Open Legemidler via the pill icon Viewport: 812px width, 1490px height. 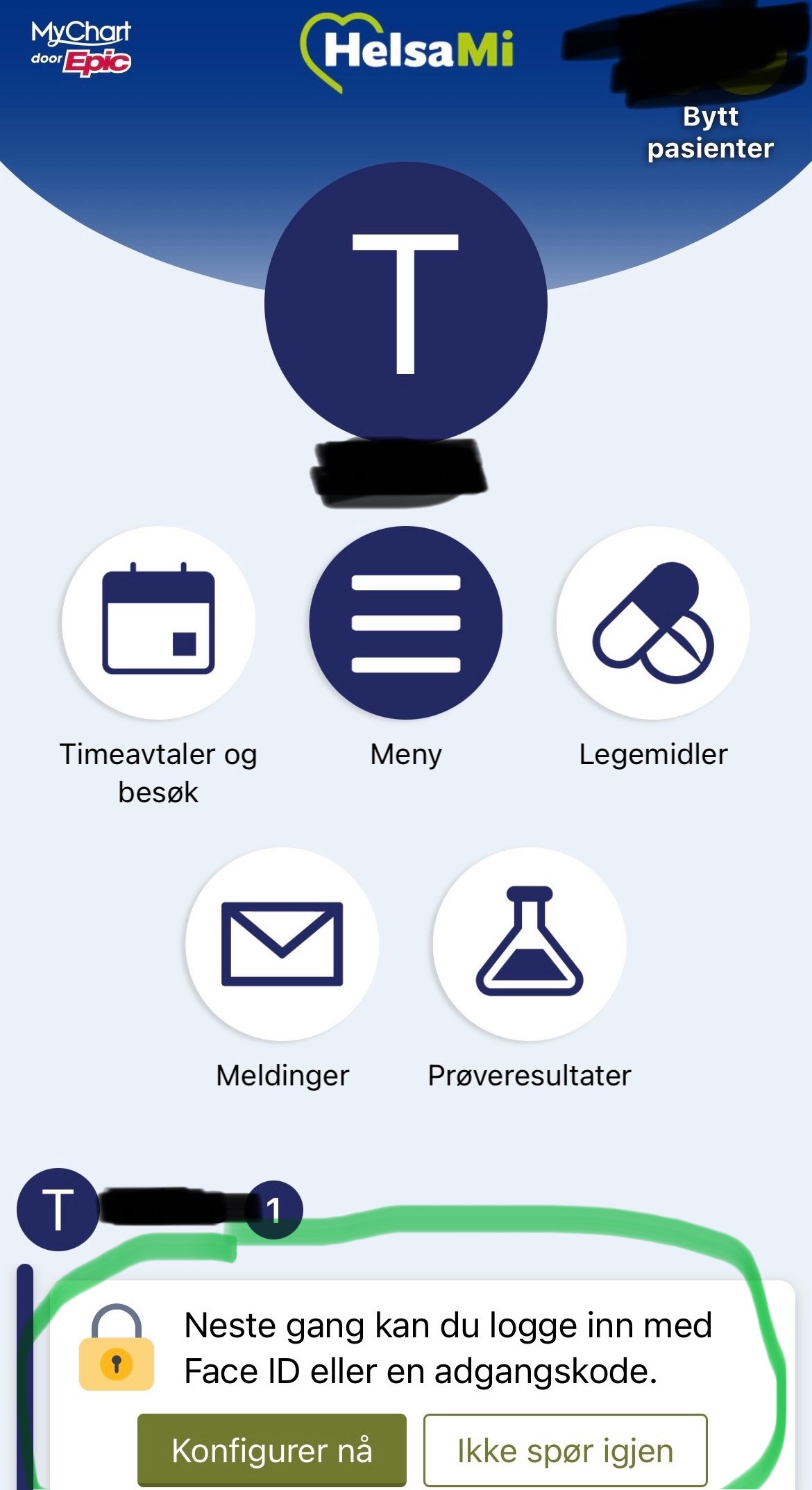tap(653, 623)
